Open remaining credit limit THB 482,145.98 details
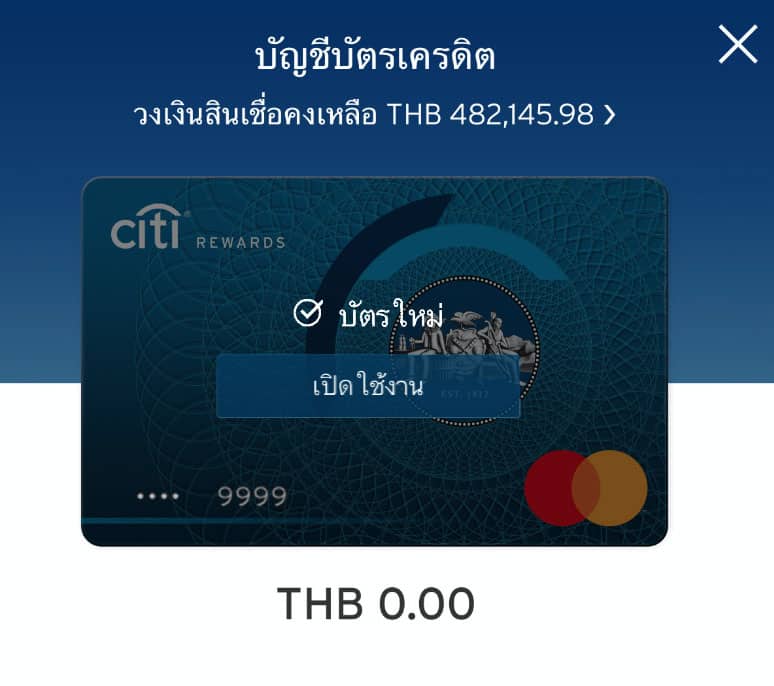The width and height of the screenshot is (774, 686). click(375, 115)
